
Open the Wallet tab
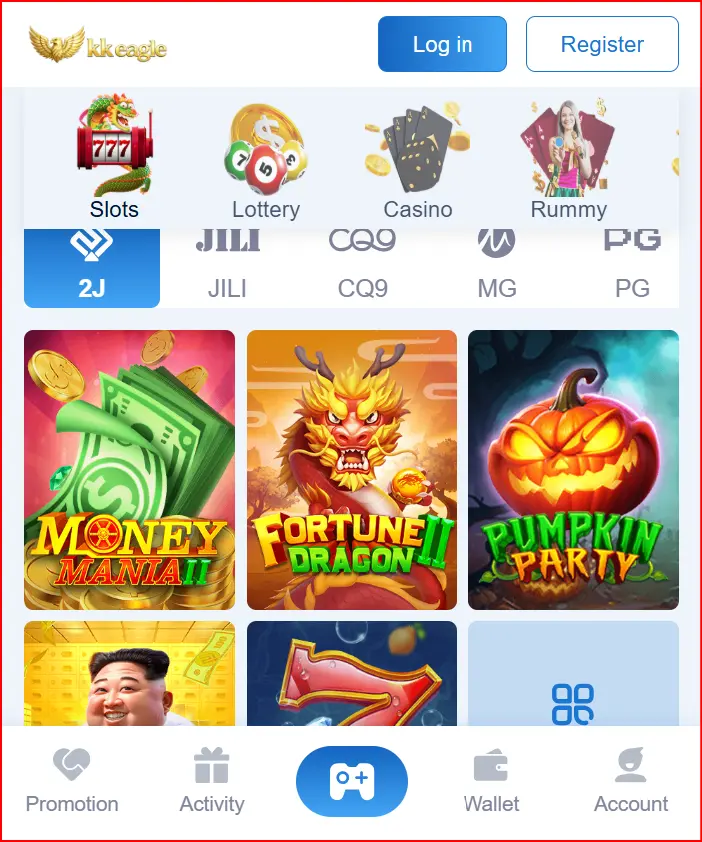pos(491,783)
